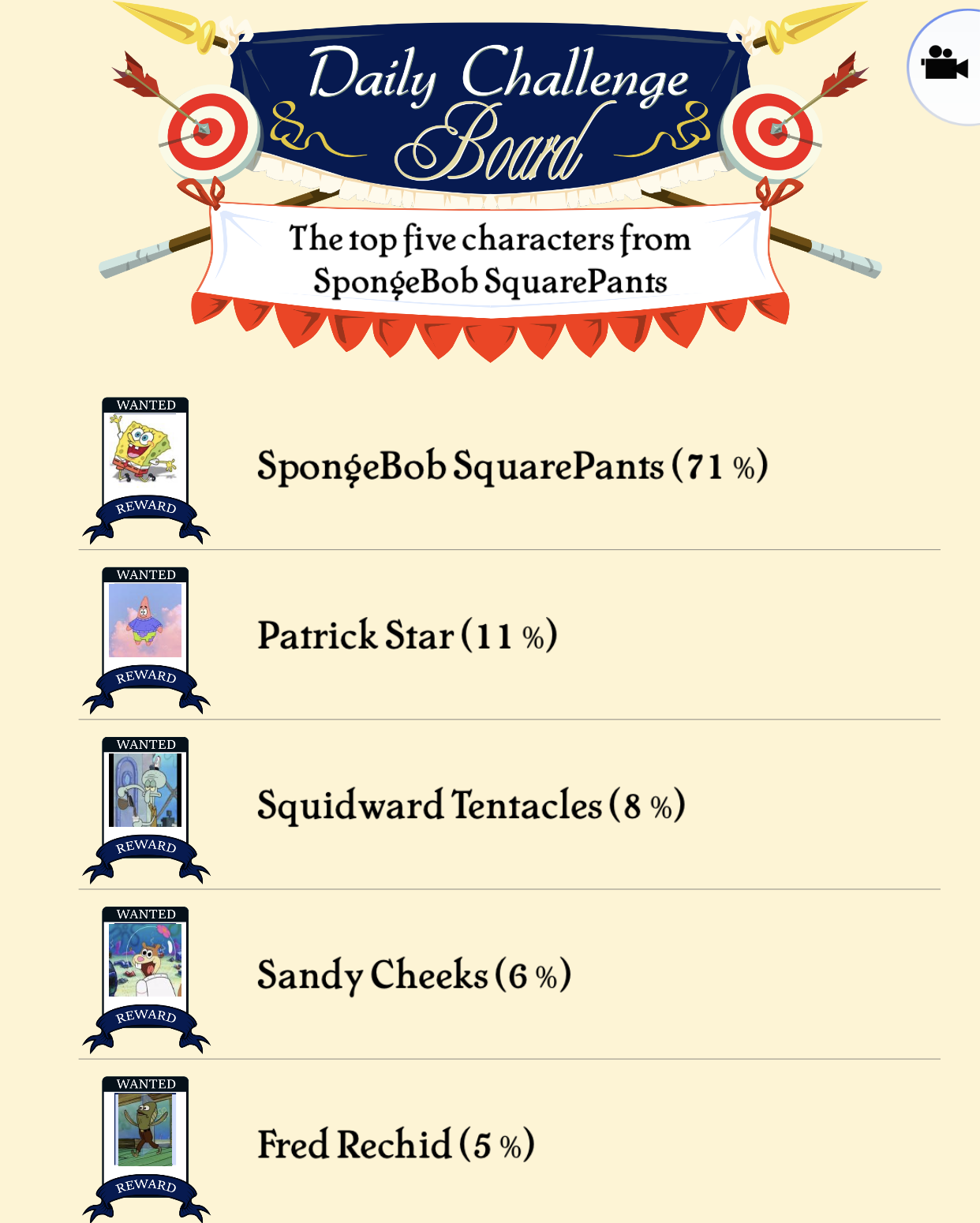Select the Patrick Star row

pyautogui.click(x=407, y=636)
